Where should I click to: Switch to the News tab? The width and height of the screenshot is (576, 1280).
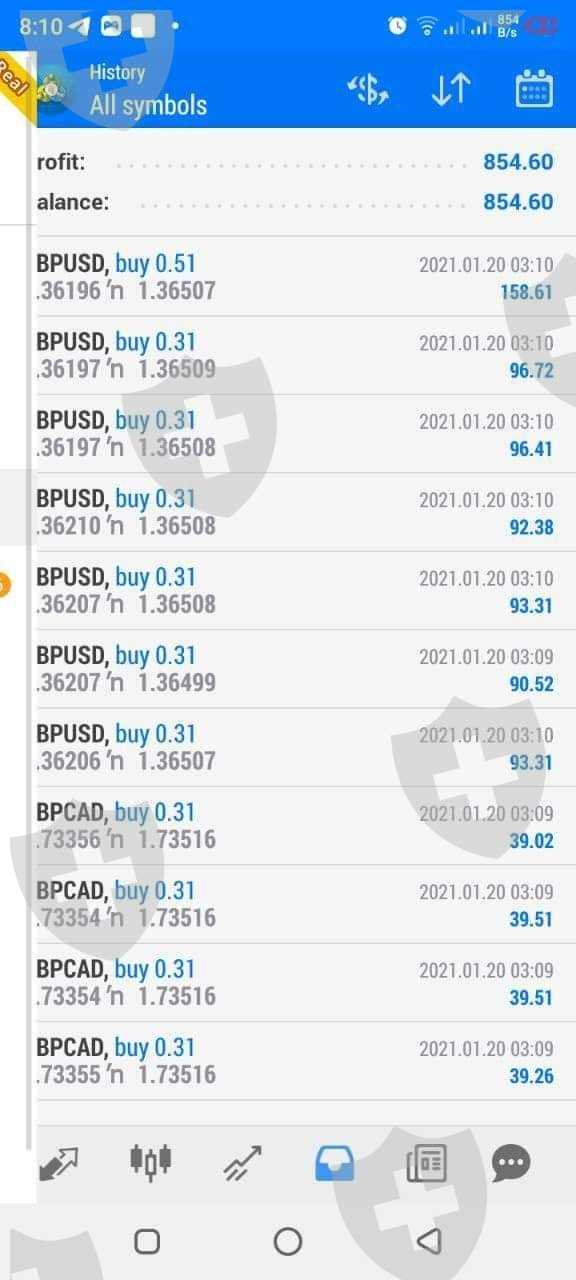click(x=426, y=1163)
